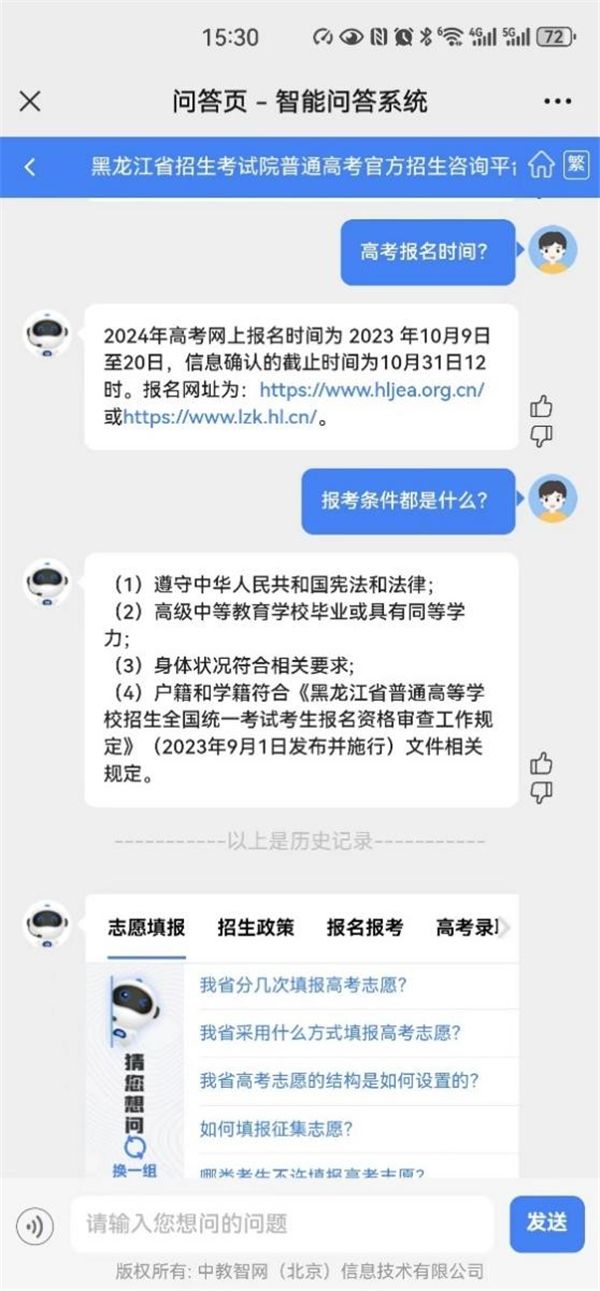Give thumbs up to 报考条件 answer
Image resolution: width=600 pixels, height=1291 pixels.
coord(541,764)
